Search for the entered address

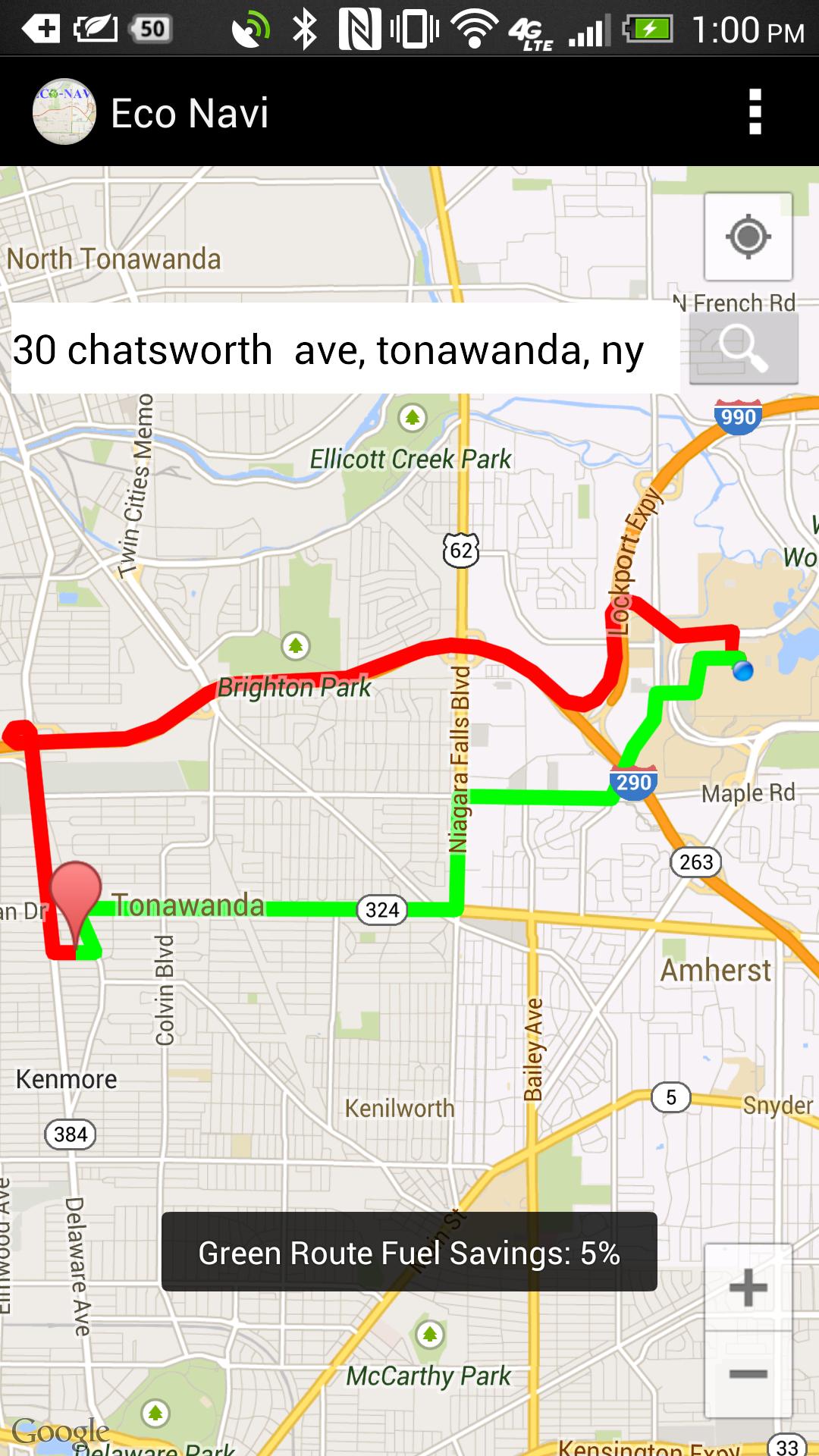[743, 349]
